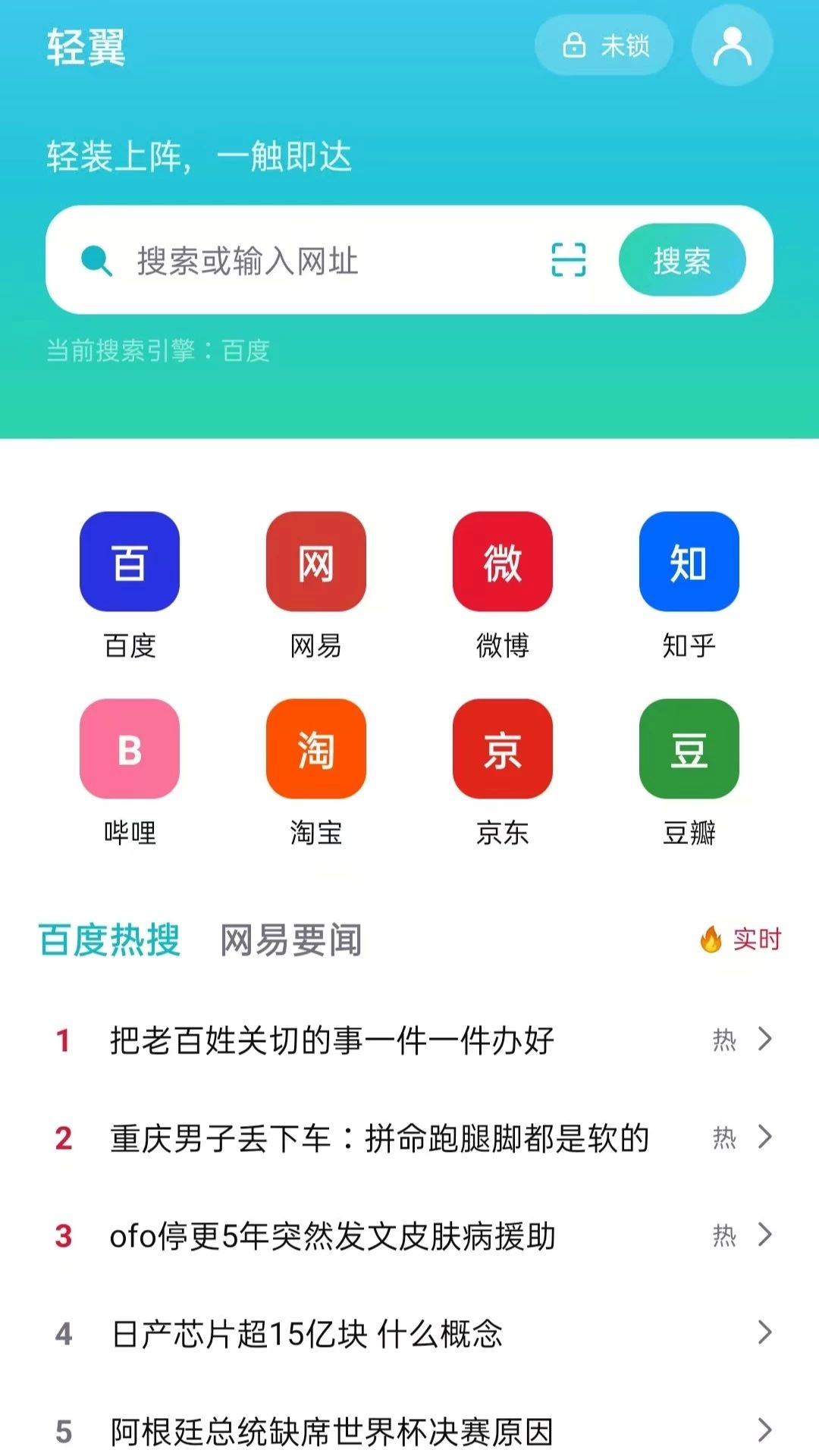Open the QR scan icon
This screenshot has height=1456, width=819.
tap(568, 260)
